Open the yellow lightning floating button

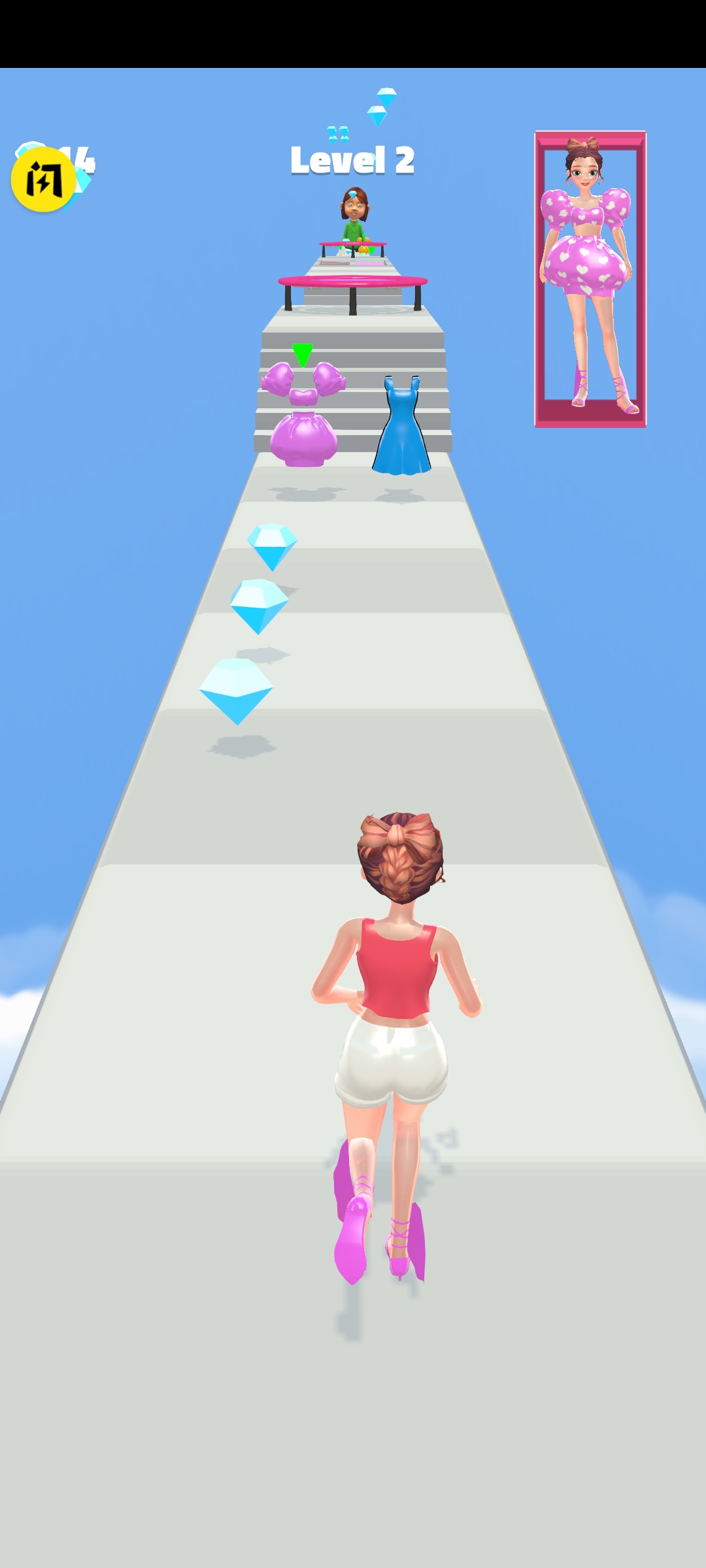[x=43, y=179]
